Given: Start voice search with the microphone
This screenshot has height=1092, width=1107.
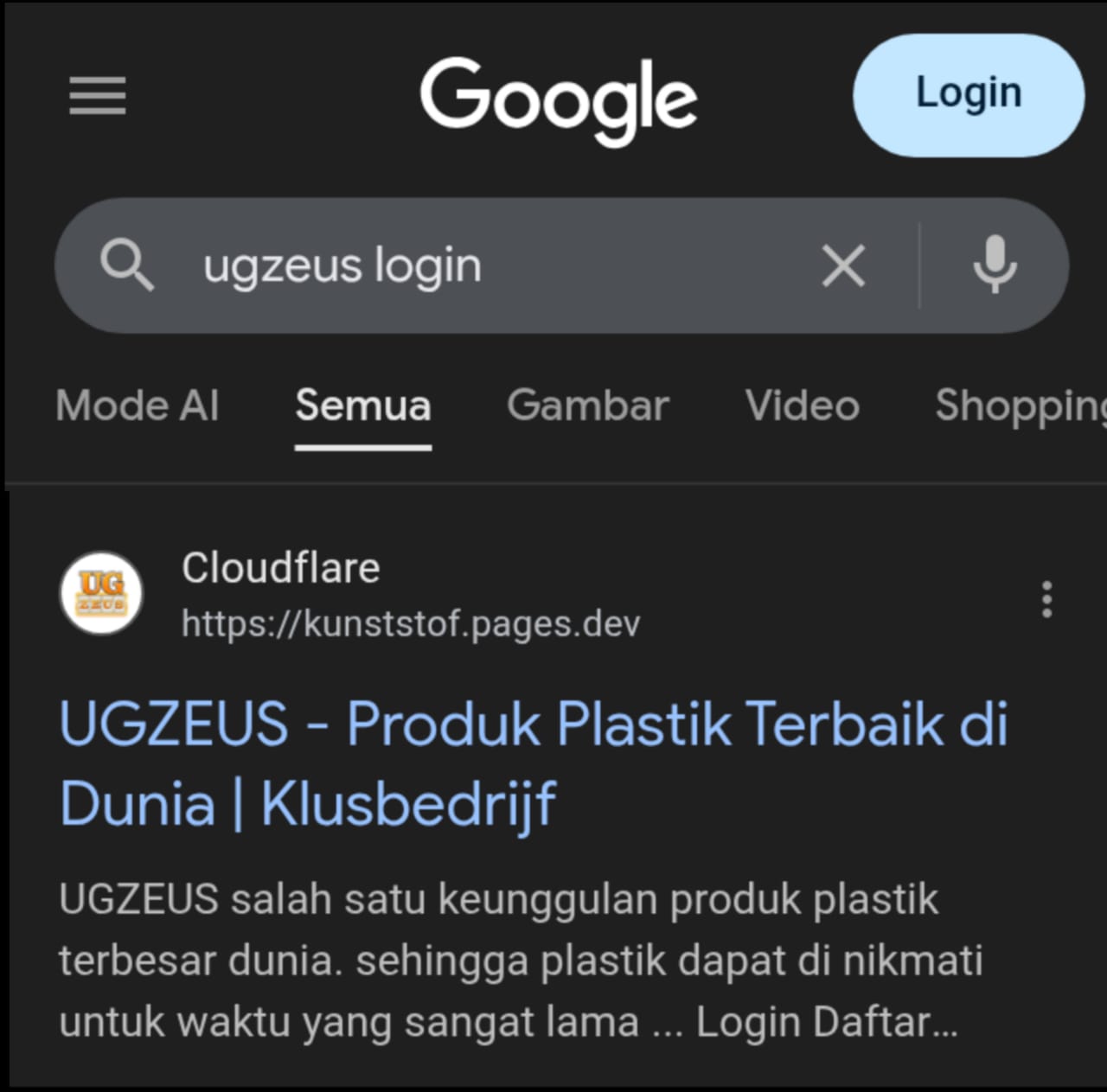Looking at the screenshot, I should tap(995, 264).
